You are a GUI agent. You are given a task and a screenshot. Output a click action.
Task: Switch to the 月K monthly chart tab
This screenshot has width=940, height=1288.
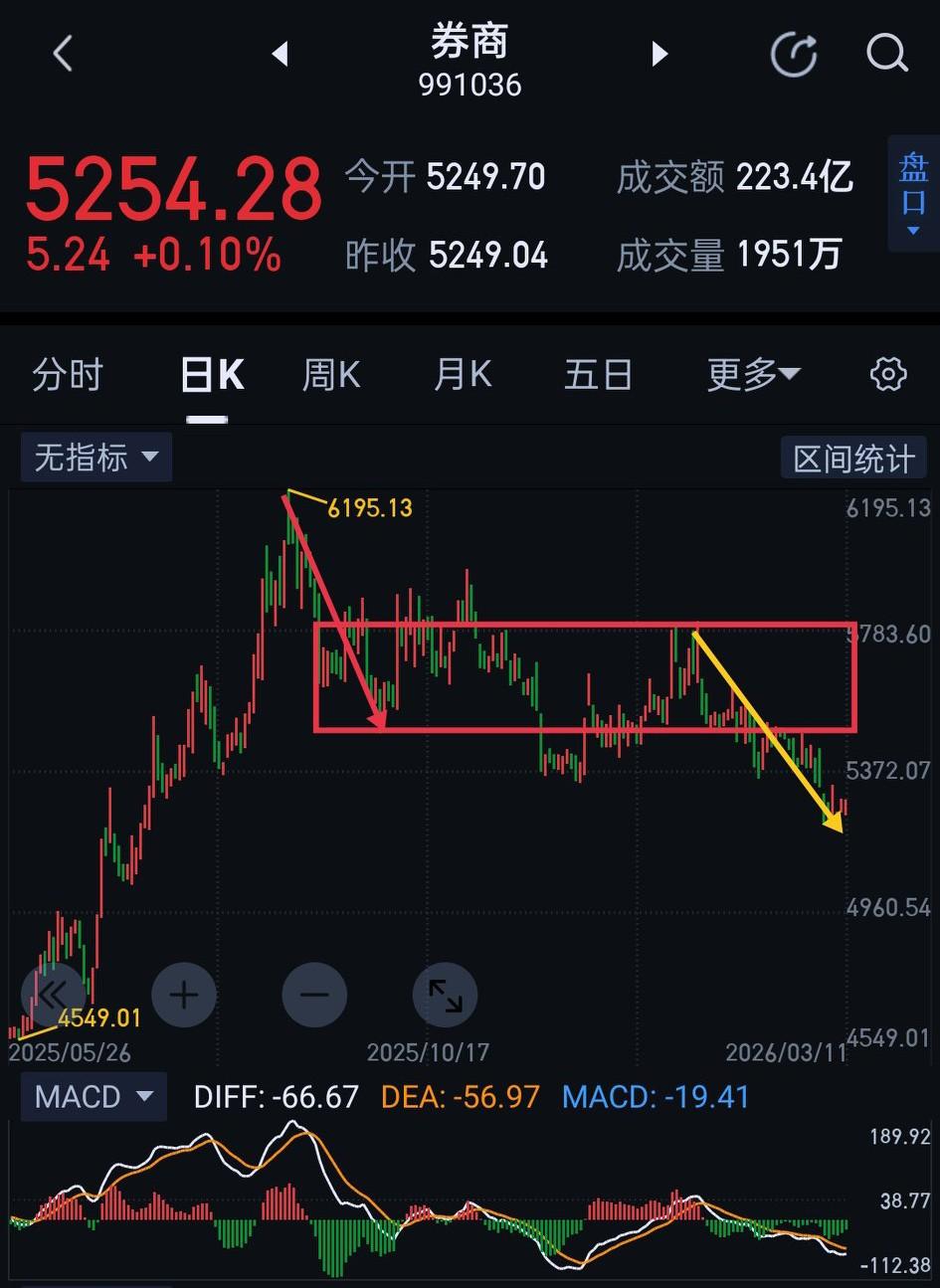tap(462, 373)
